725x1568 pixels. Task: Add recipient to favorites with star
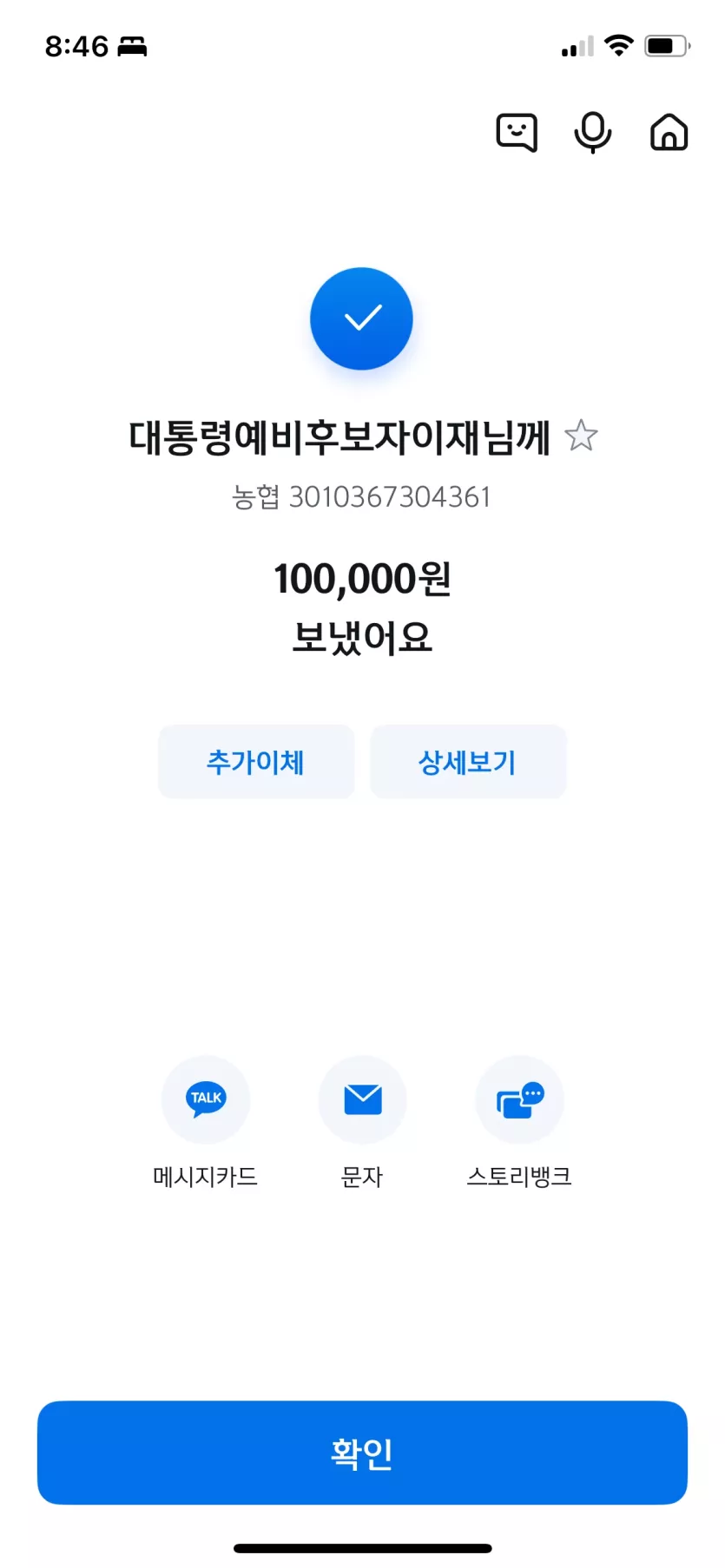click(x=581, y=436)
